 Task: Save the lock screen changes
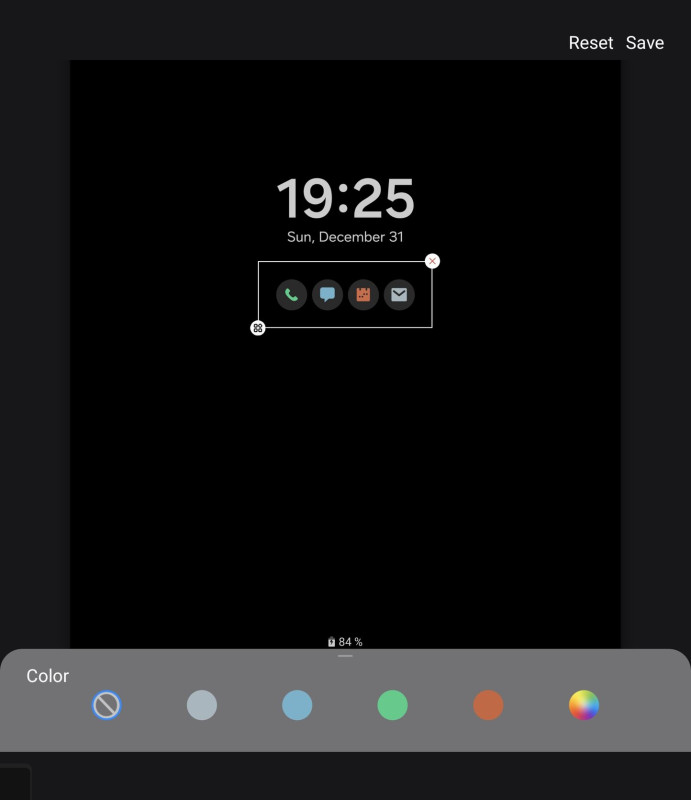[x=645, y=43]
